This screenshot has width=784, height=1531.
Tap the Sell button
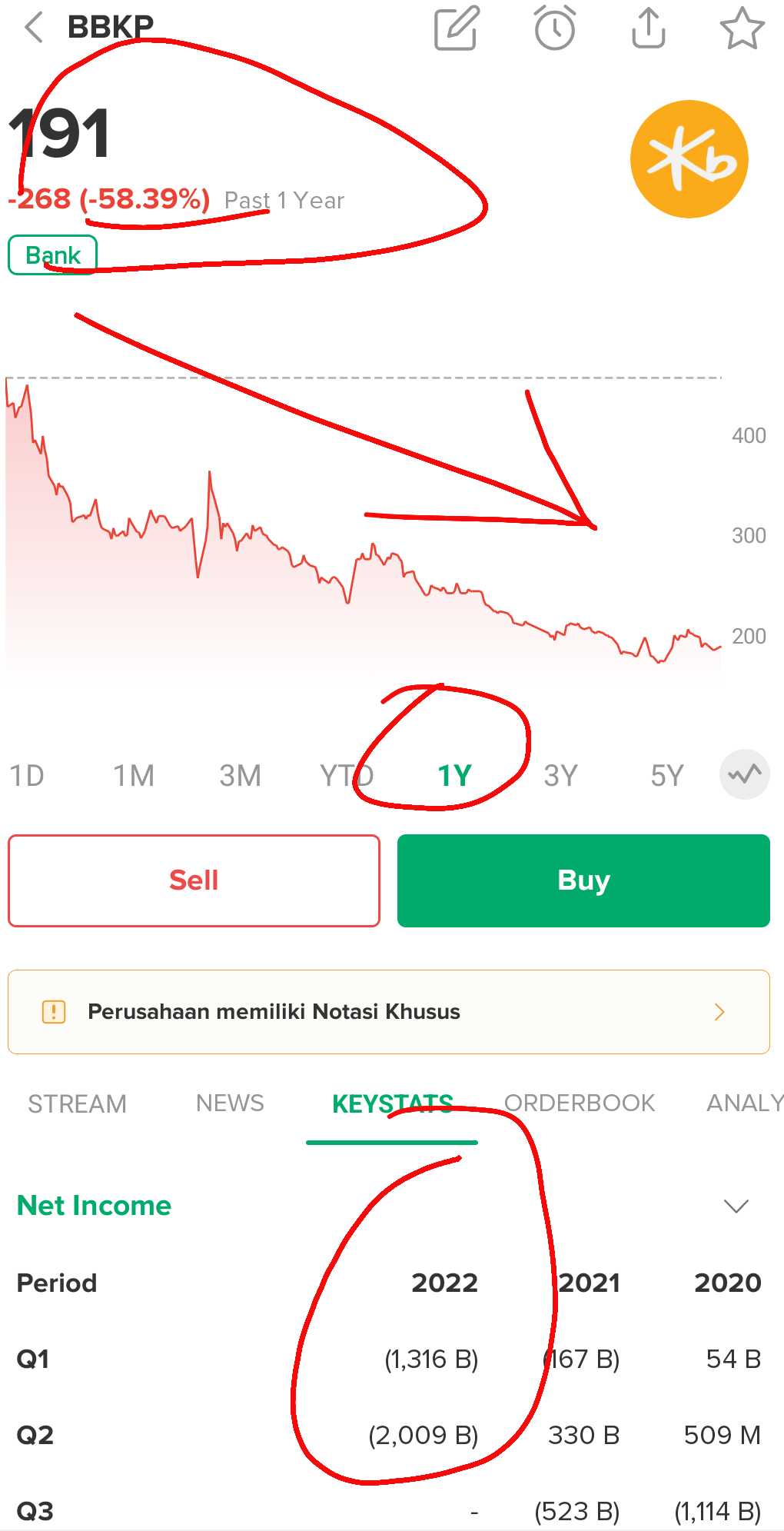click(x=194, y=880)
